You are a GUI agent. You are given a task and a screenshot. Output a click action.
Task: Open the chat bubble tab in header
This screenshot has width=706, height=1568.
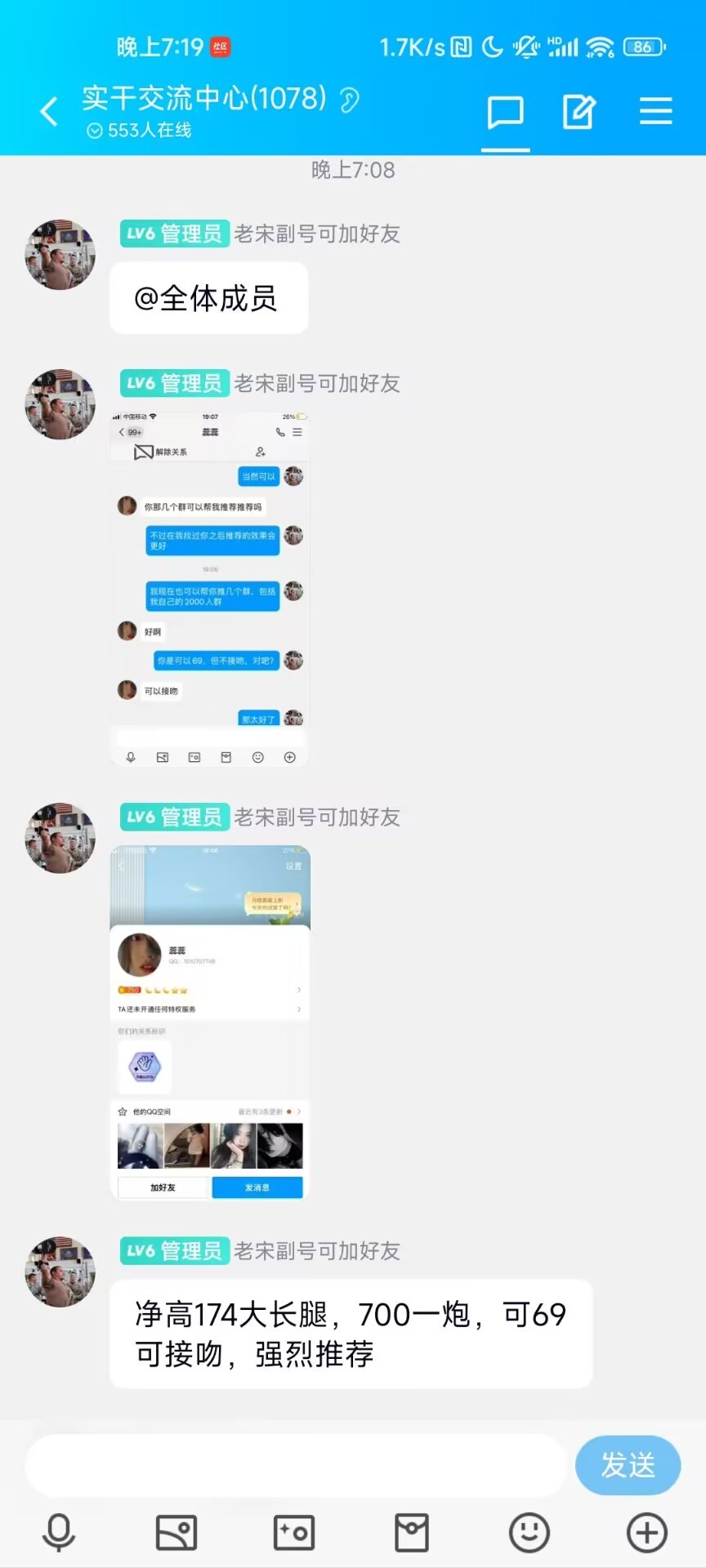505,112
